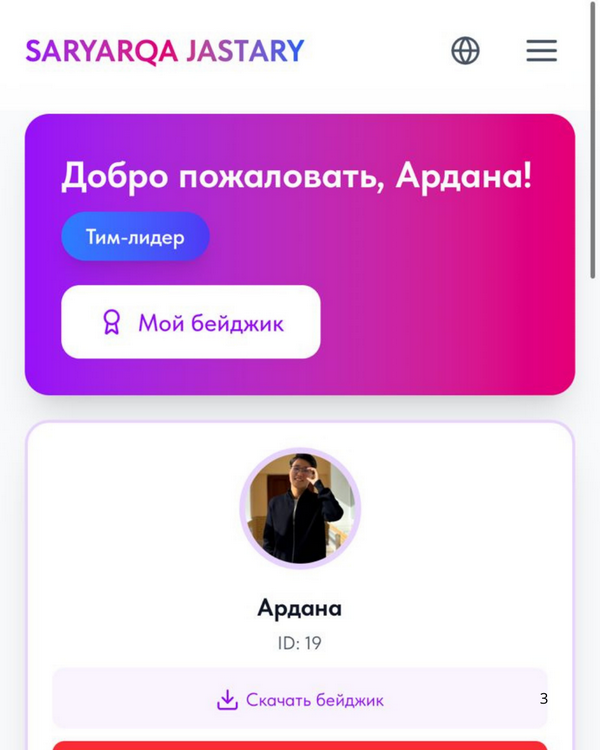Download badge via Скачать бейджик
The width and height of the screenshot is (600, 750).
(300, 699)
